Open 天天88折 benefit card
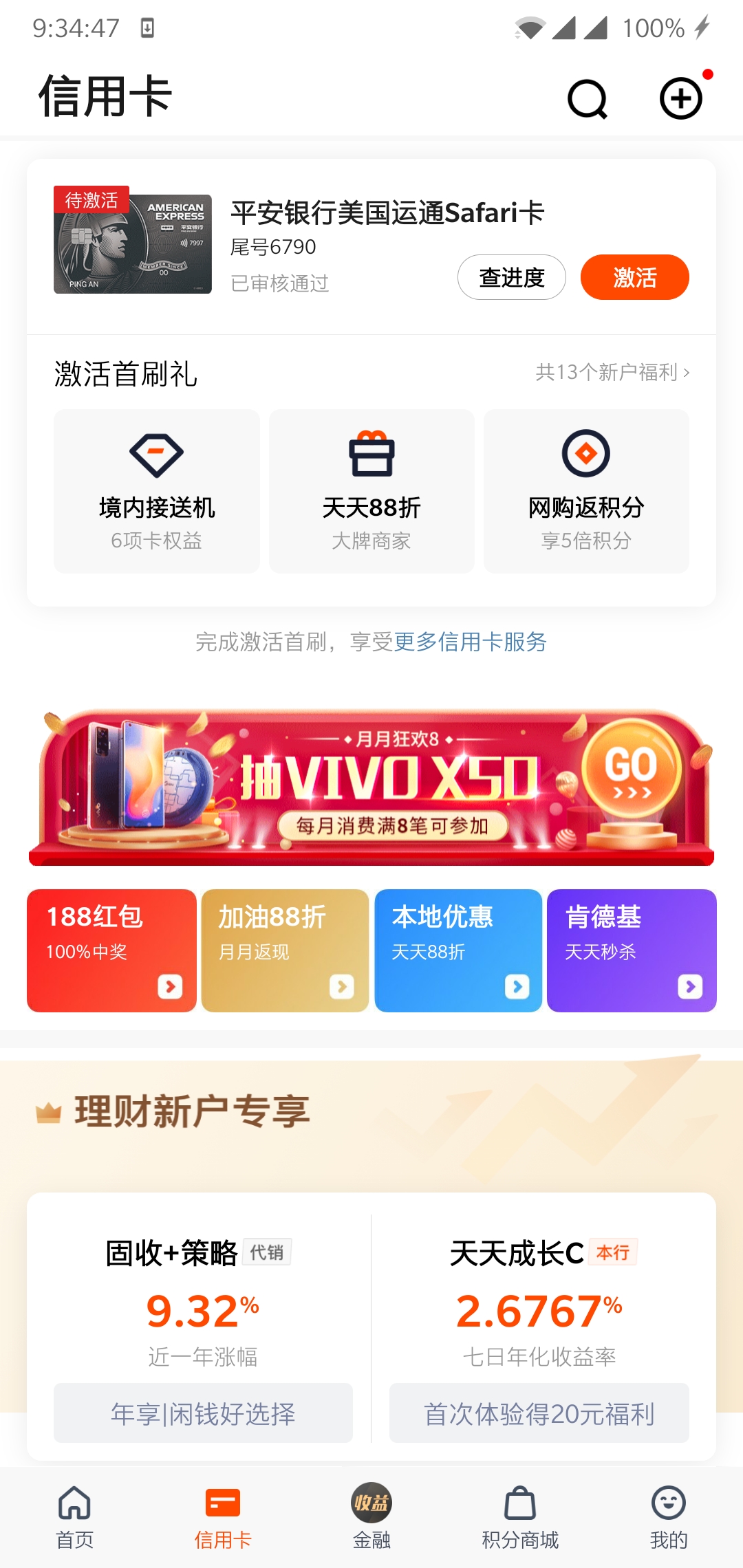743x1568 pixels. 371,491
